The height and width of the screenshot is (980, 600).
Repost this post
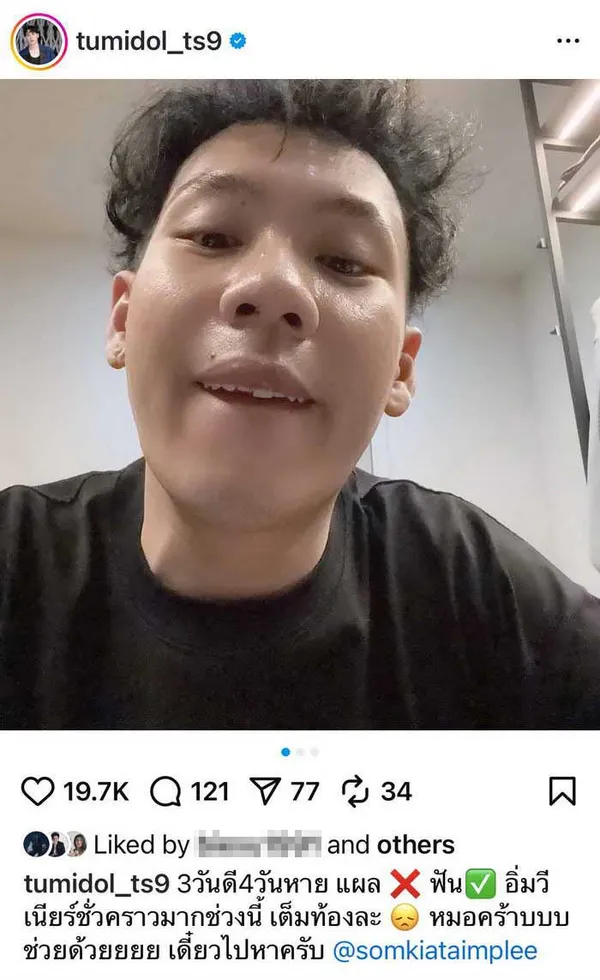pos(357,792)
